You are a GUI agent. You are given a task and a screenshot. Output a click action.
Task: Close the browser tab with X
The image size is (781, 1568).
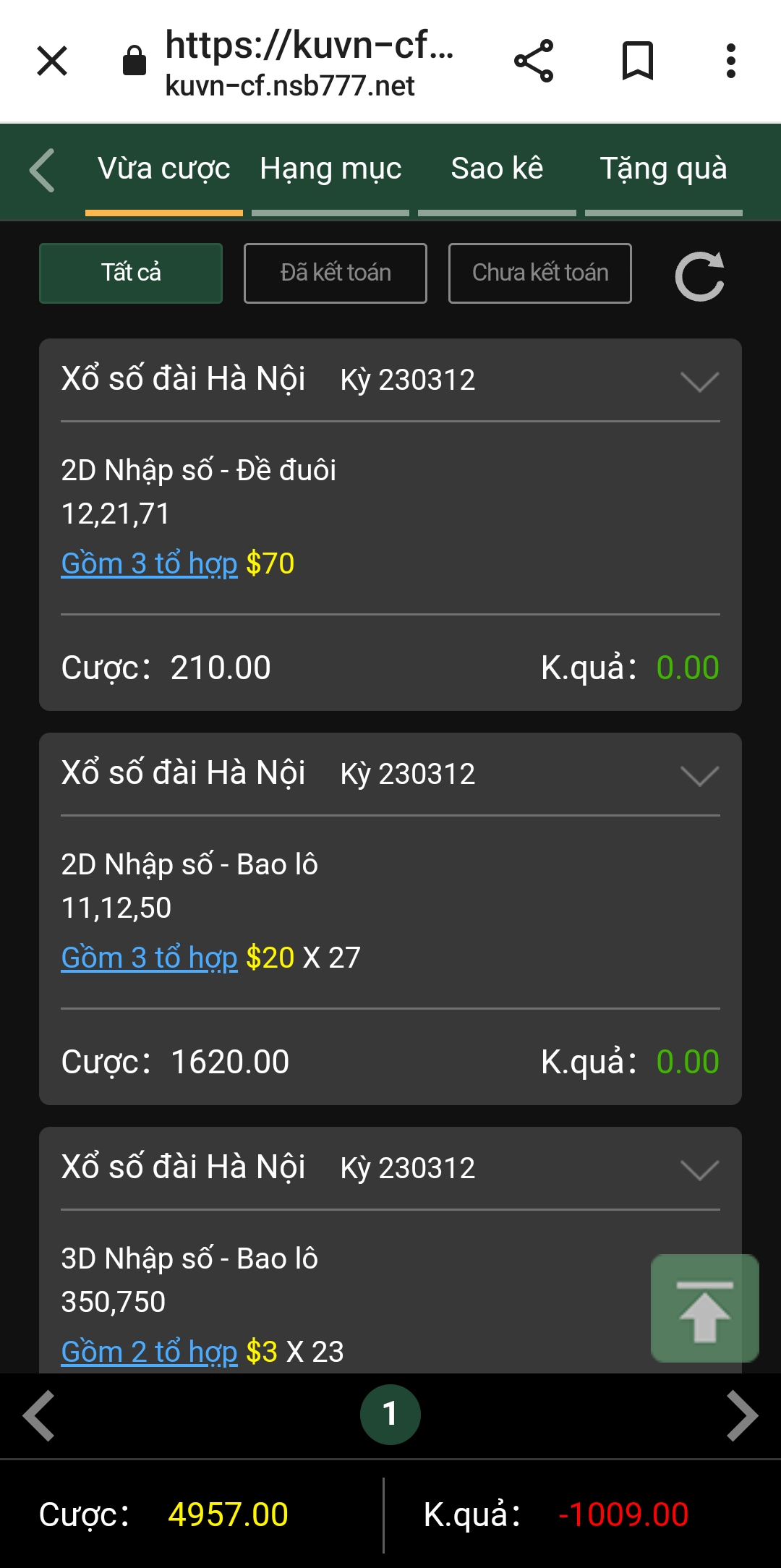click(x=52, y=61)
